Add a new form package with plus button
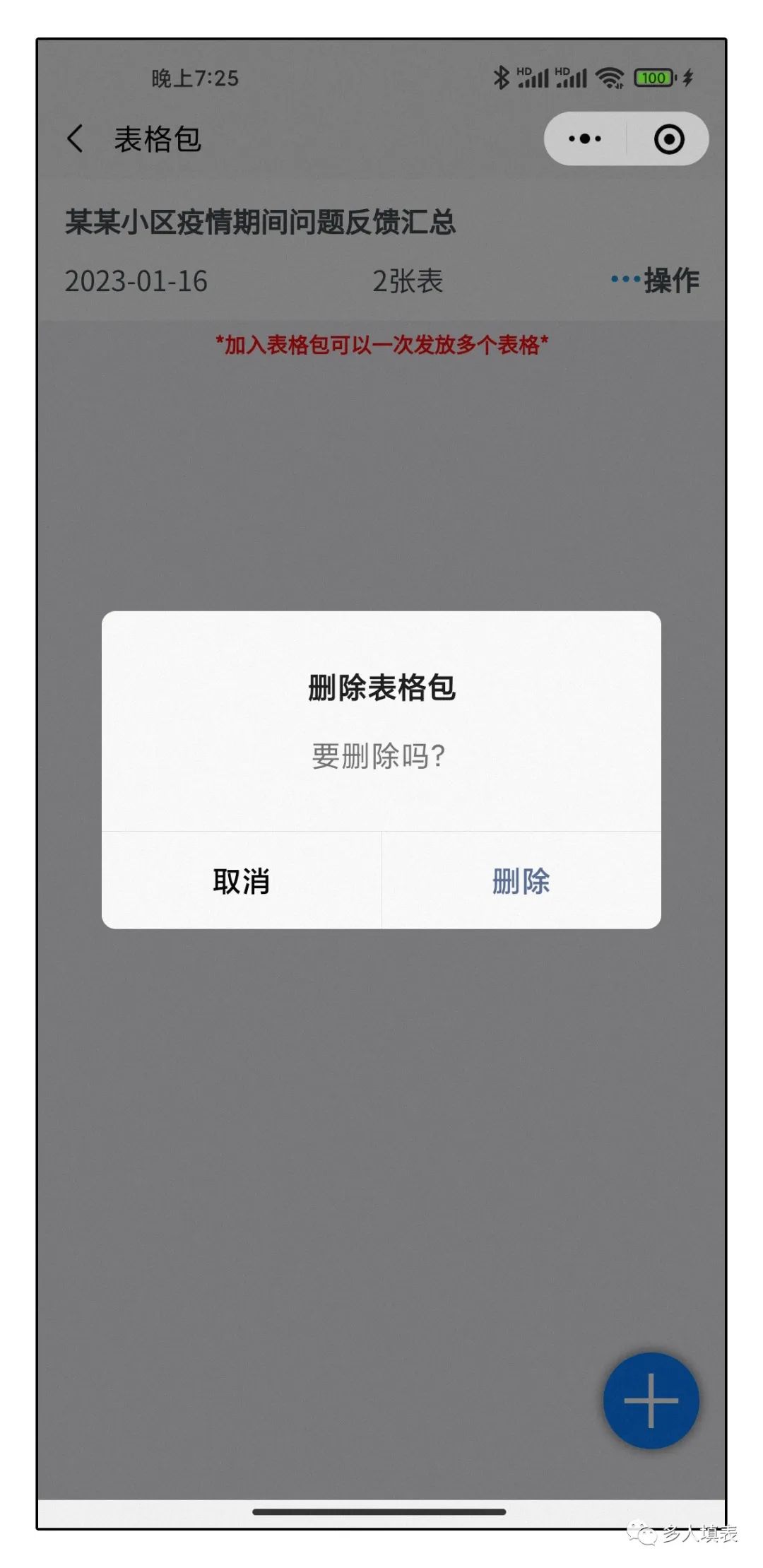 (651, 1400)
